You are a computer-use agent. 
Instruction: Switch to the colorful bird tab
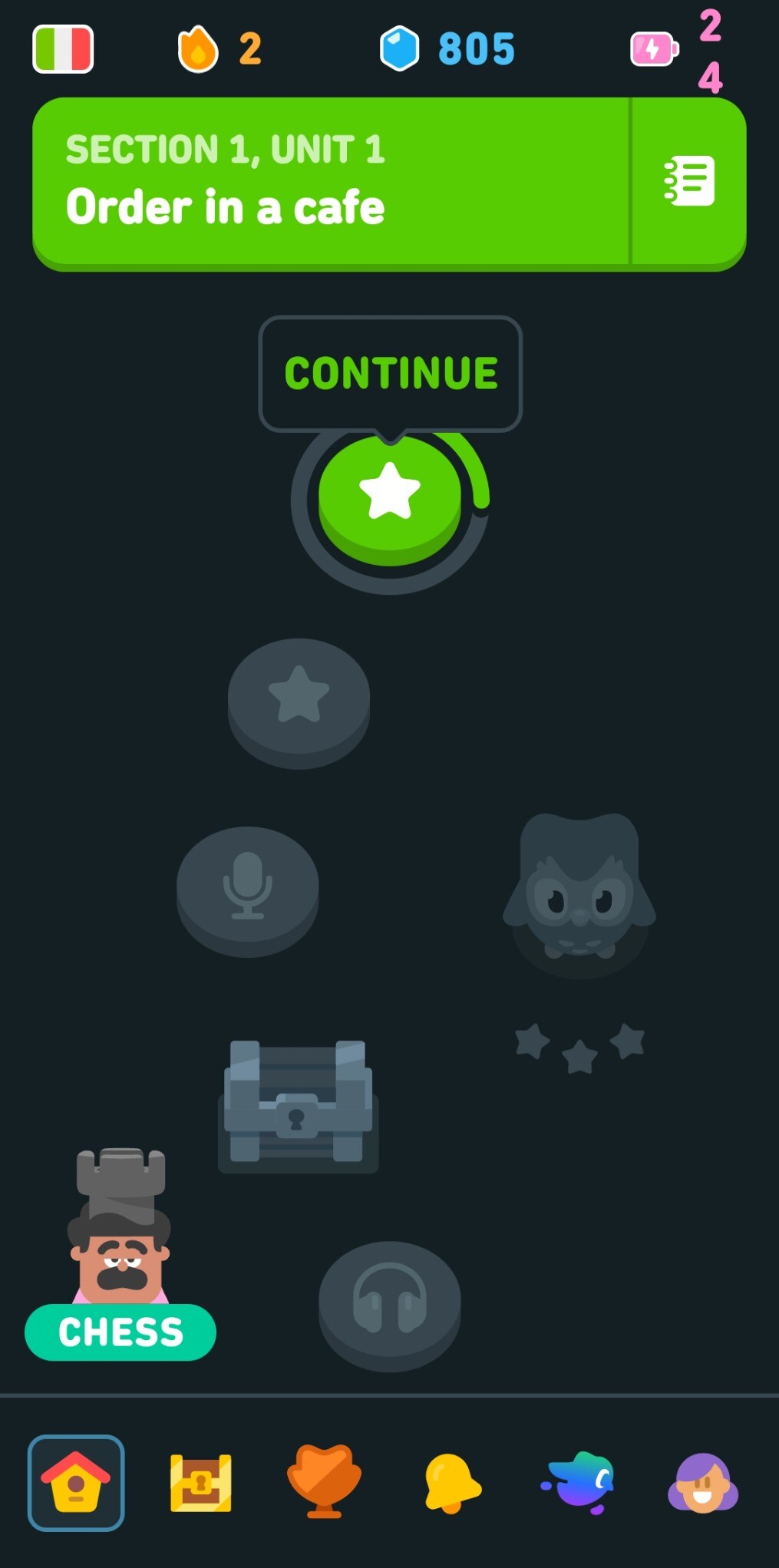tap(579, 1481)
